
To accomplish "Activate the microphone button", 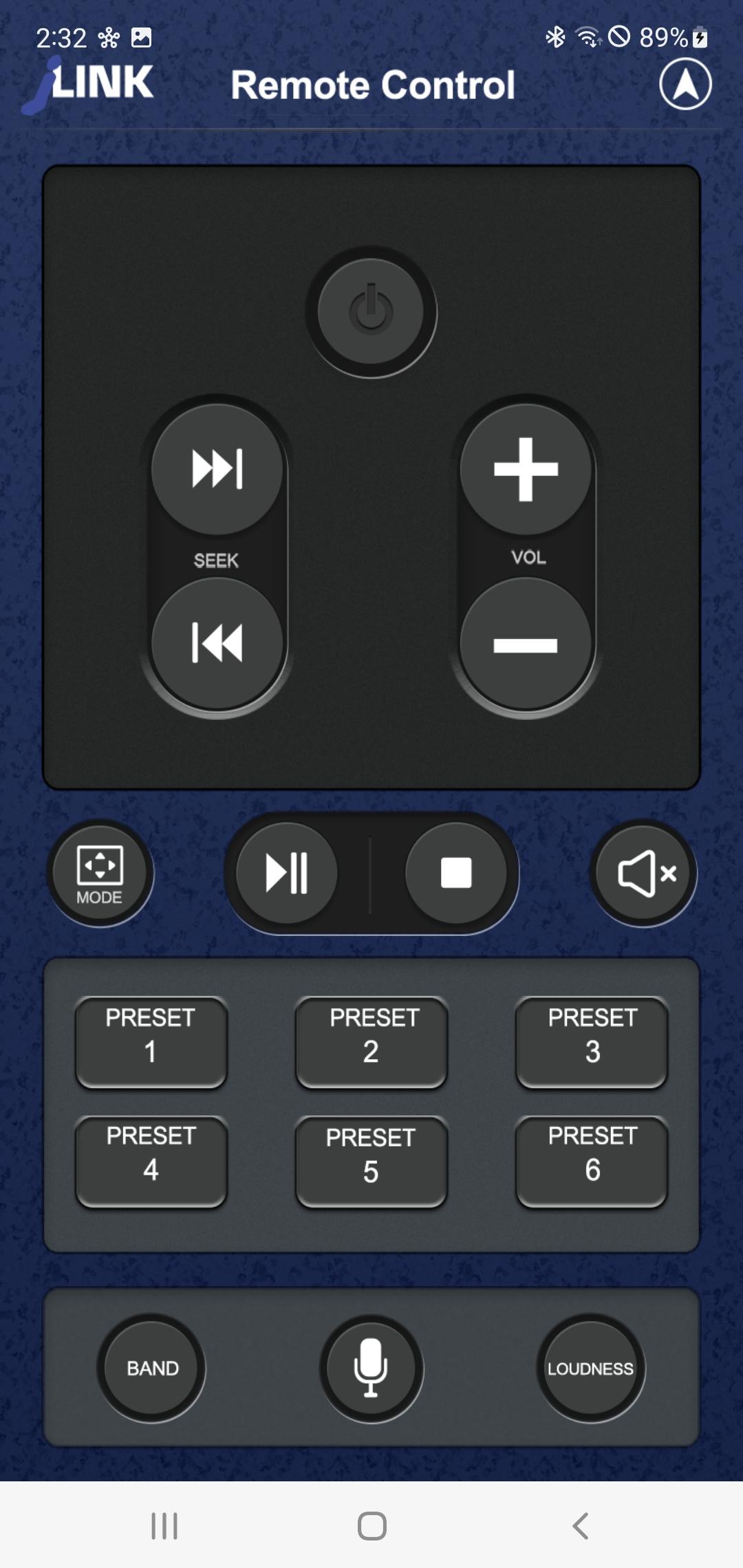I will point(371,1368).
